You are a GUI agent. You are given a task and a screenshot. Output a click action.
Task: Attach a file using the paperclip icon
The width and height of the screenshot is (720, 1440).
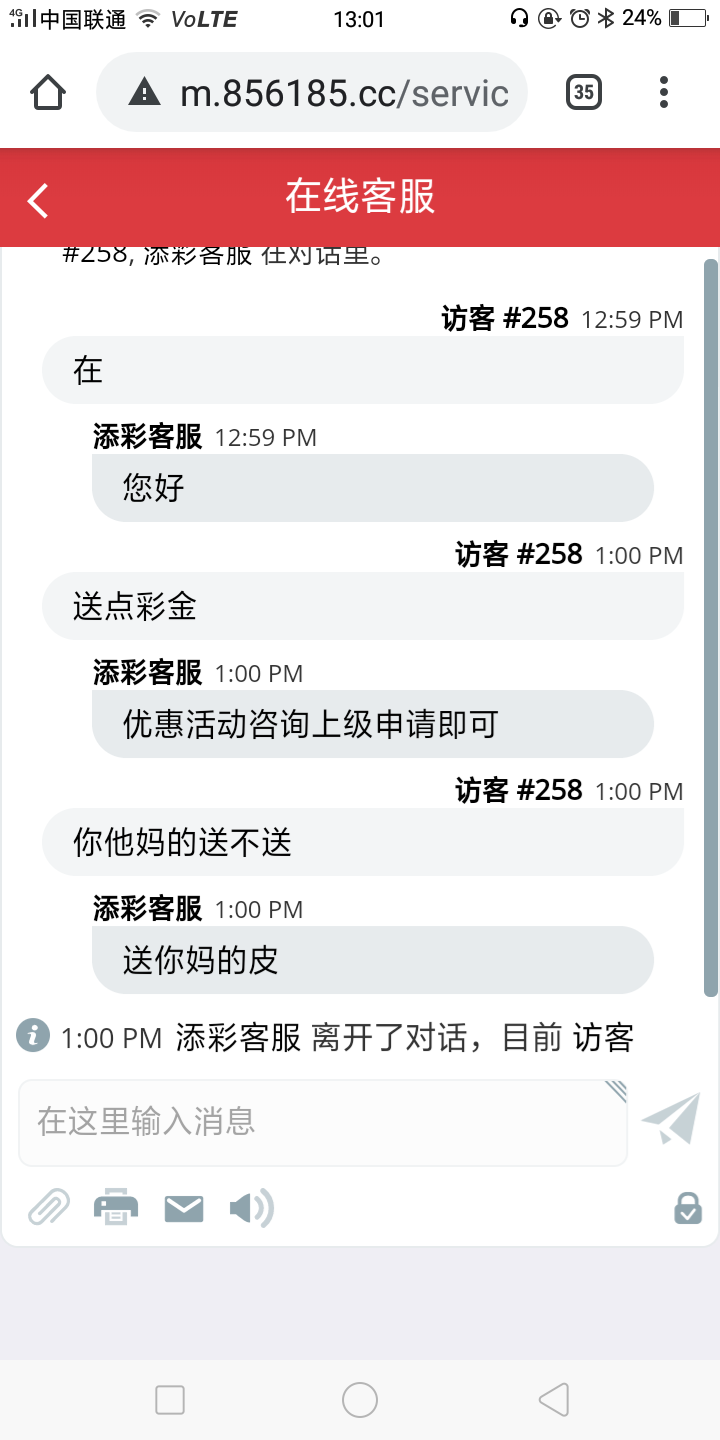coord(47,1207)
